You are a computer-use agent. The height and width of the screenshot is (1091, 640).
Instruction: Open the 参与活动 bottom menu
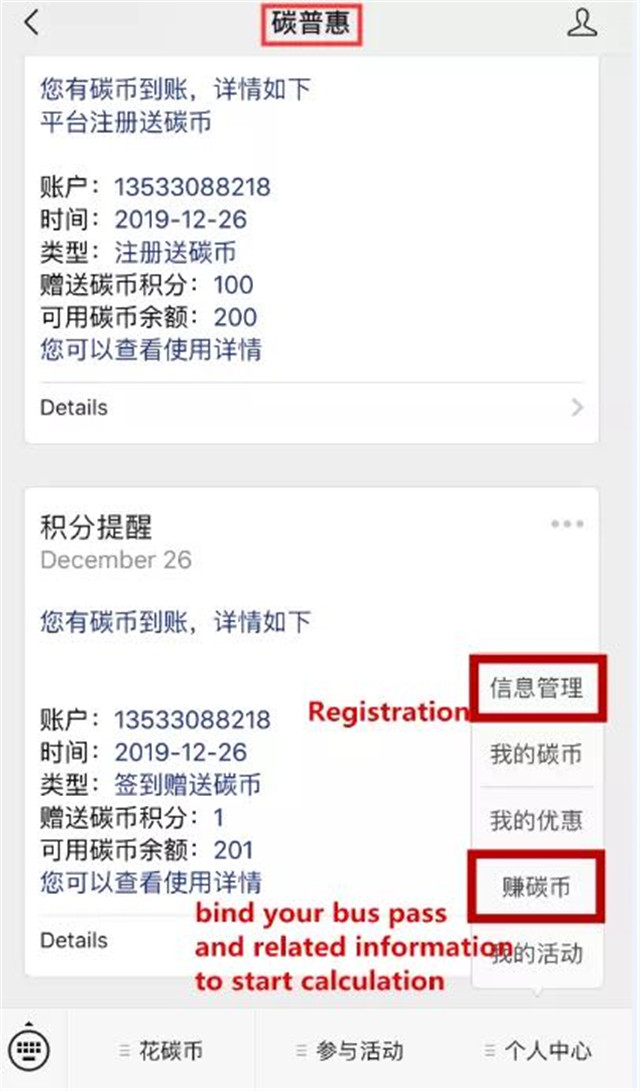click(350, 1050)
